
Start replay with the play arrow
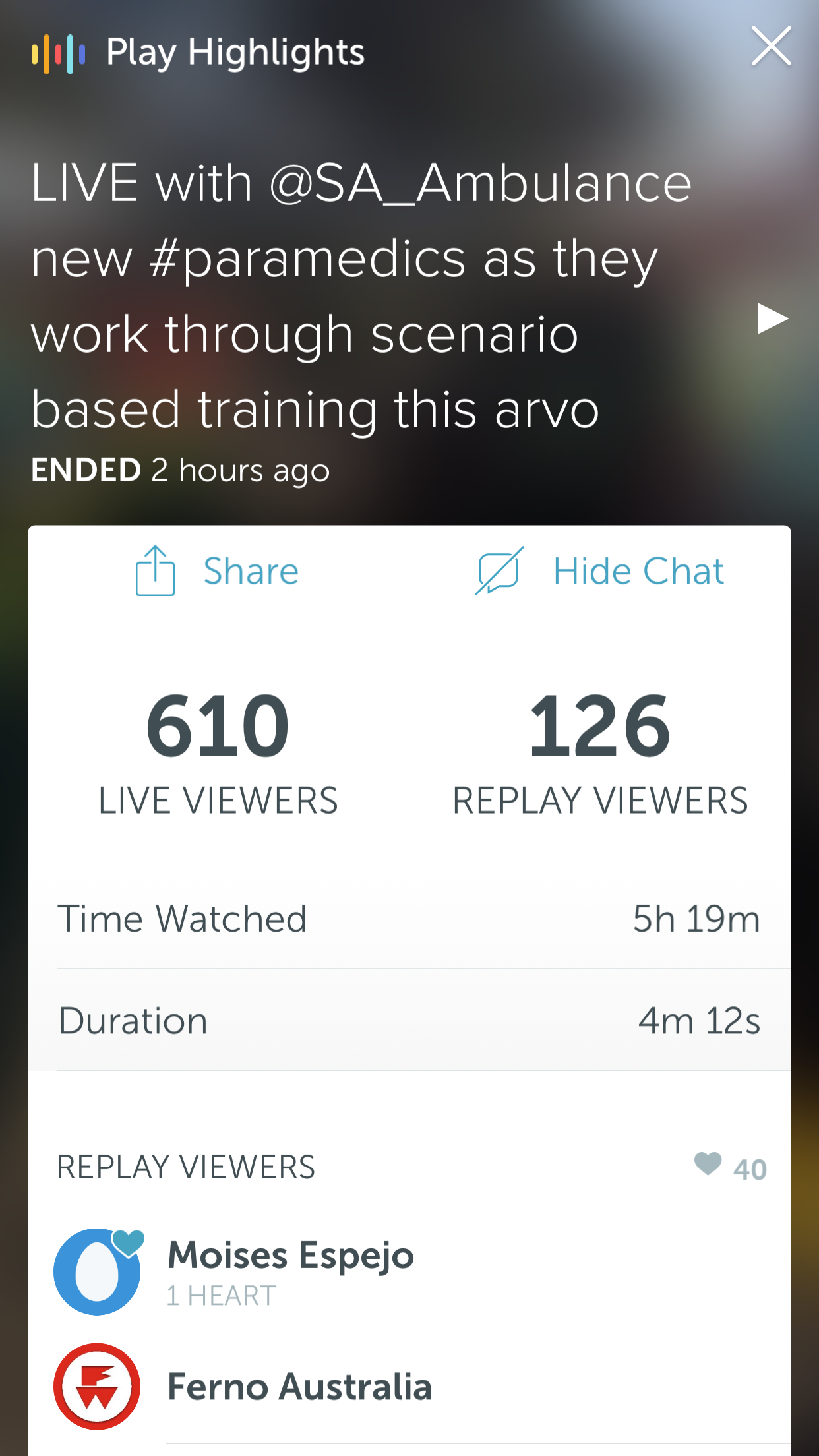[x=772, y=319]
